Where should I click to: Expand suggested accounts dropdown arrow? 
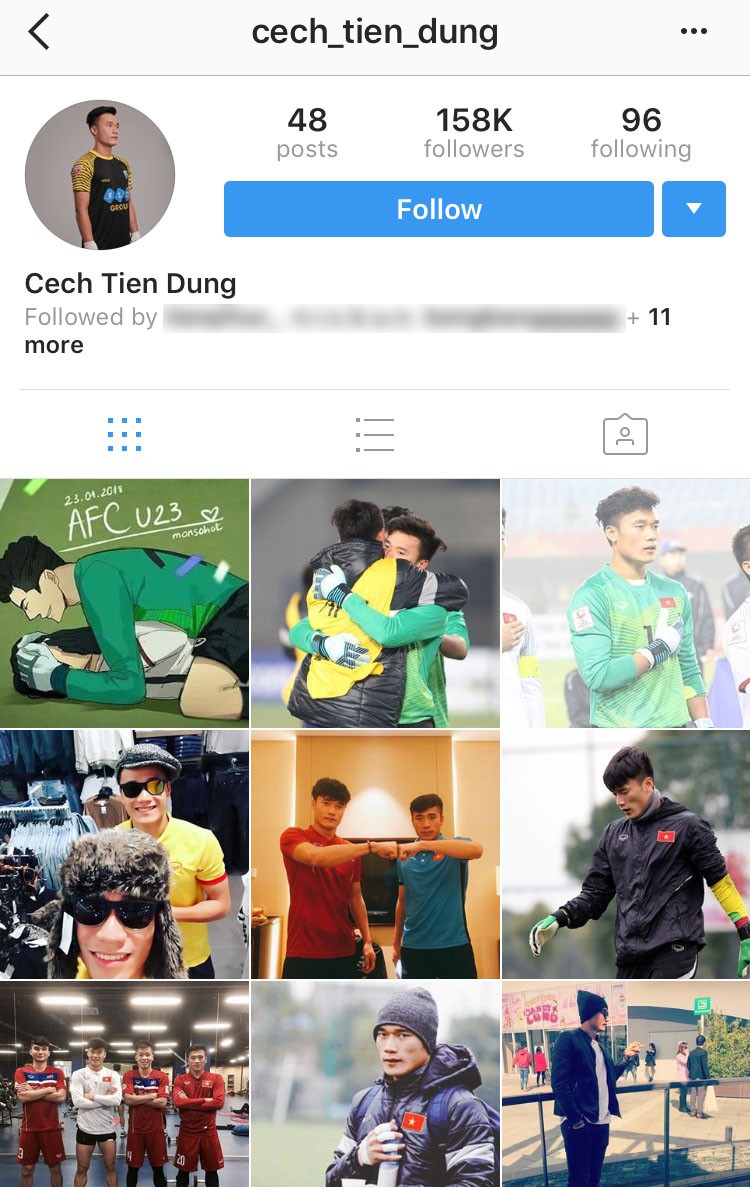pyautogui.click(x=693, y=209)
